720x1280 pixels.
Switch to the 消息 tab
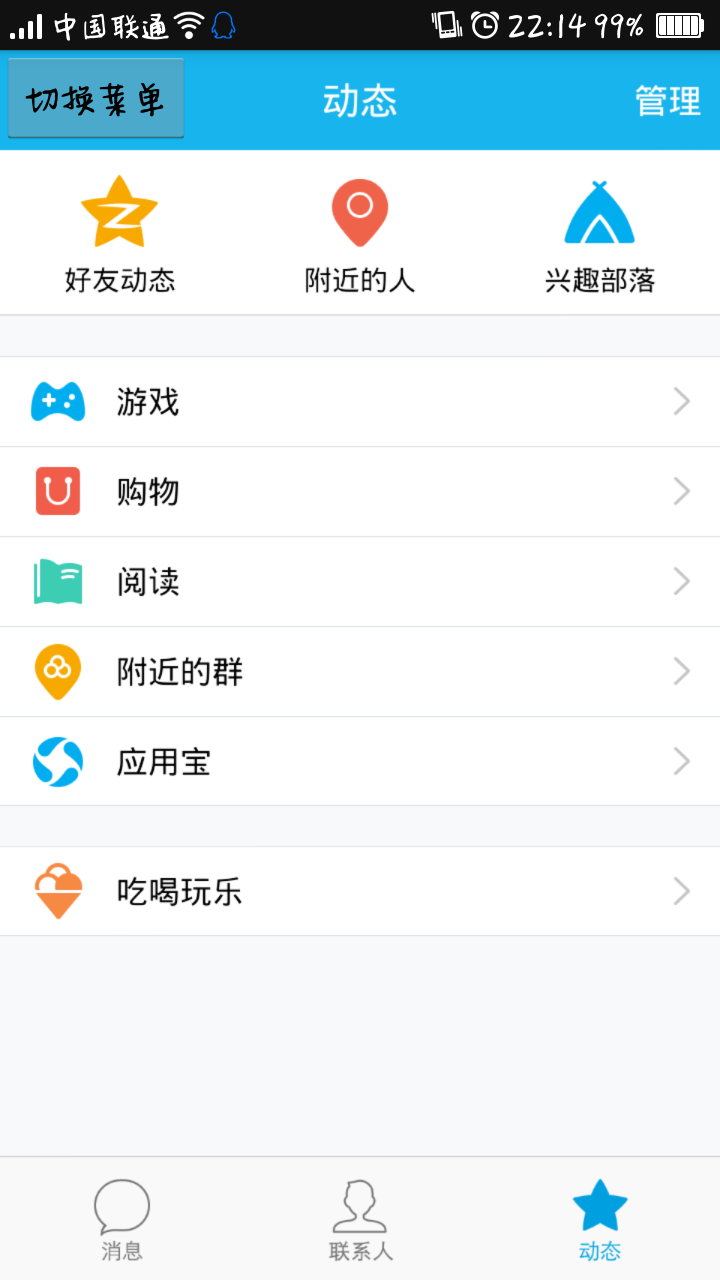[x=122, y=1219]
